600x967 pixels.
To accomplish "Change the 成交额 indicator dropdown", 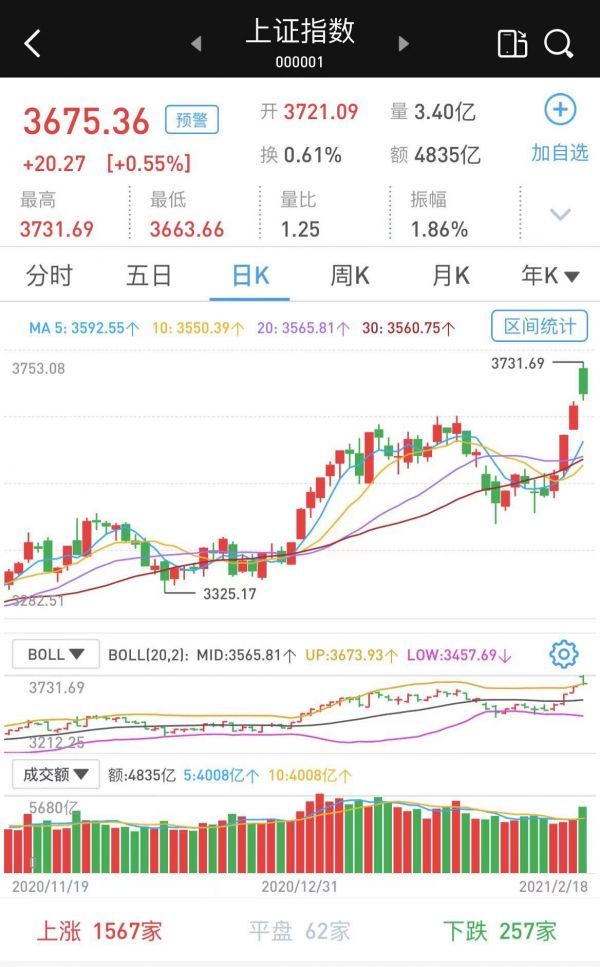I will [55, 773].
